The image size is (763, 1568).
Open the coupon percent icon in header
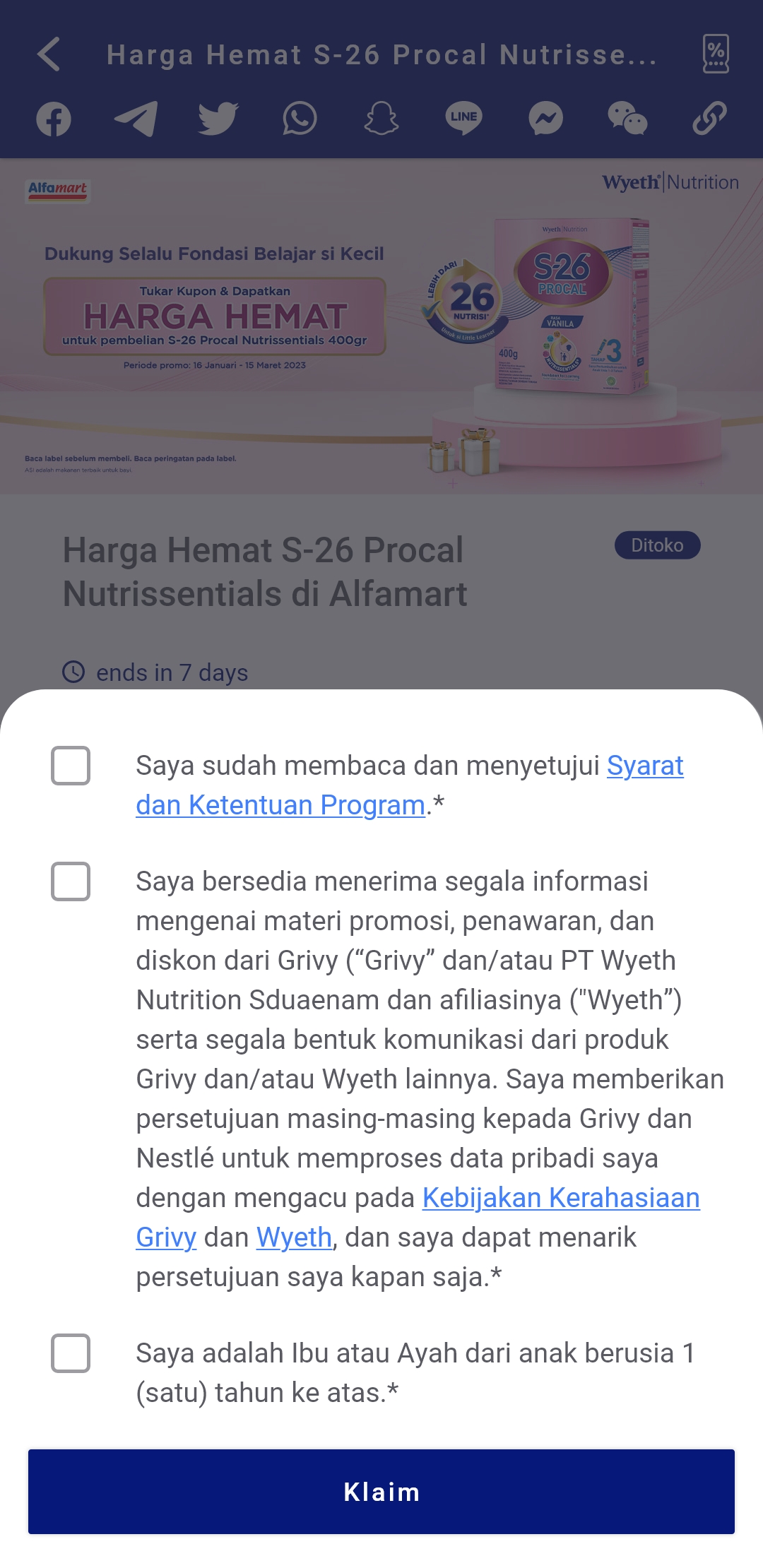point(716,54)
